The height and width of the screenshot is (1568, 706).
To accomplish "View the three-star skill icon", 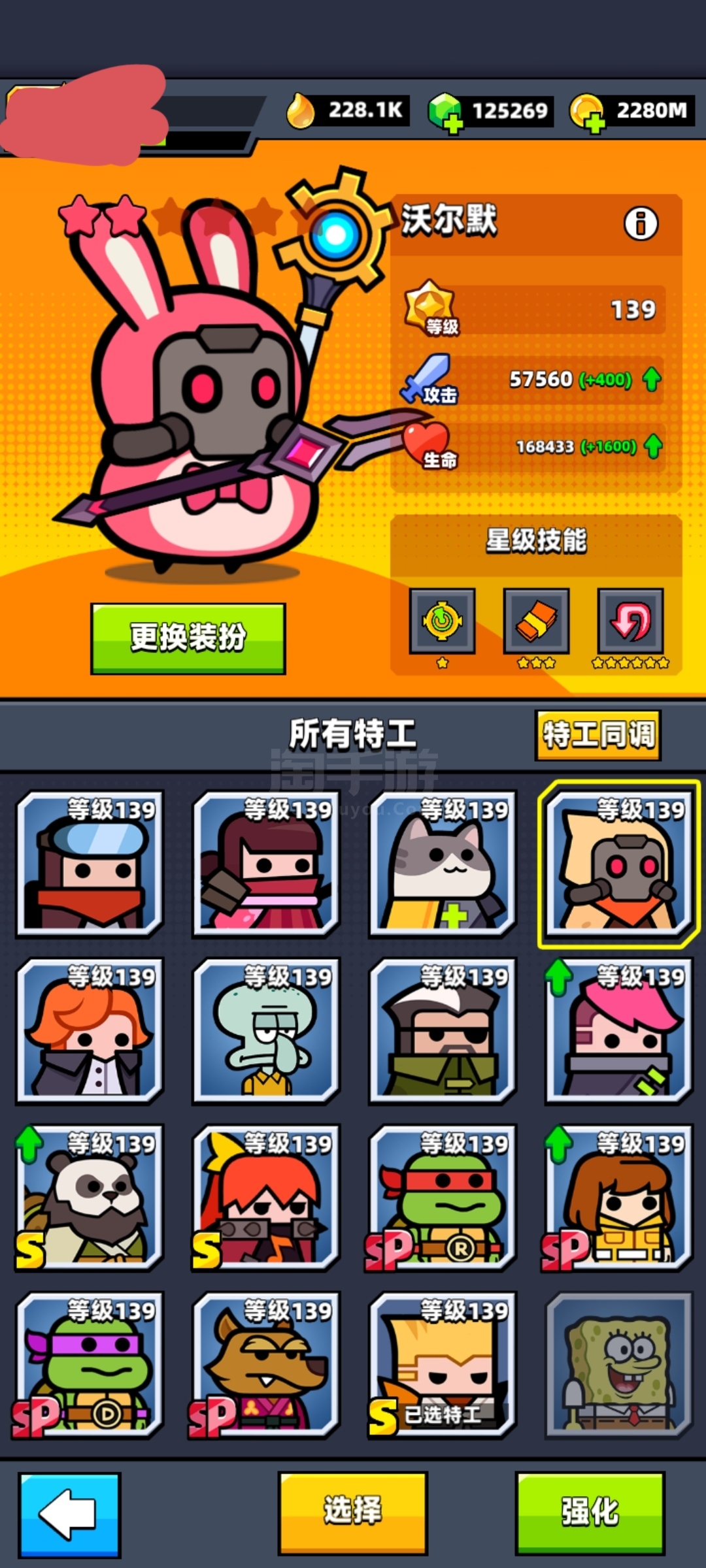I will 536,621.
